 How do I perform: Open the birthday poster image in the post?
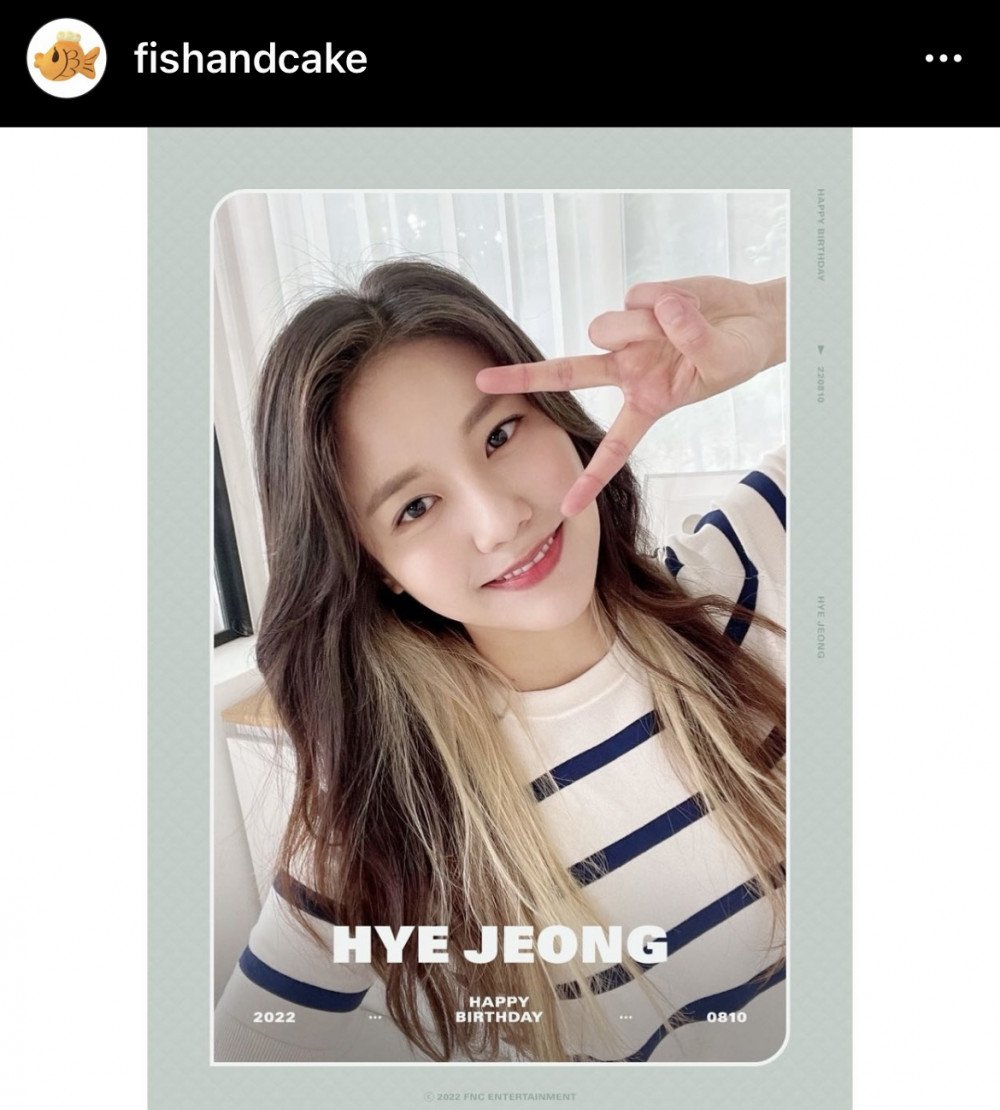[x=500, y=620]
